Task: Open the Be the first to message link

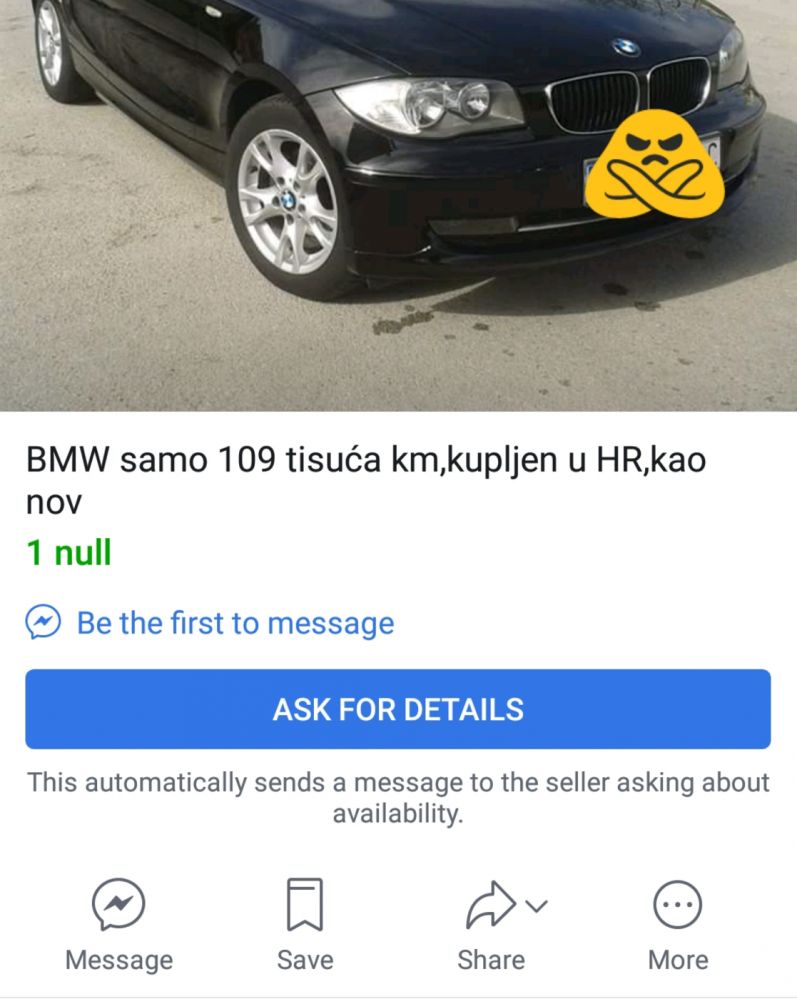Action: [x=232, y=622]
